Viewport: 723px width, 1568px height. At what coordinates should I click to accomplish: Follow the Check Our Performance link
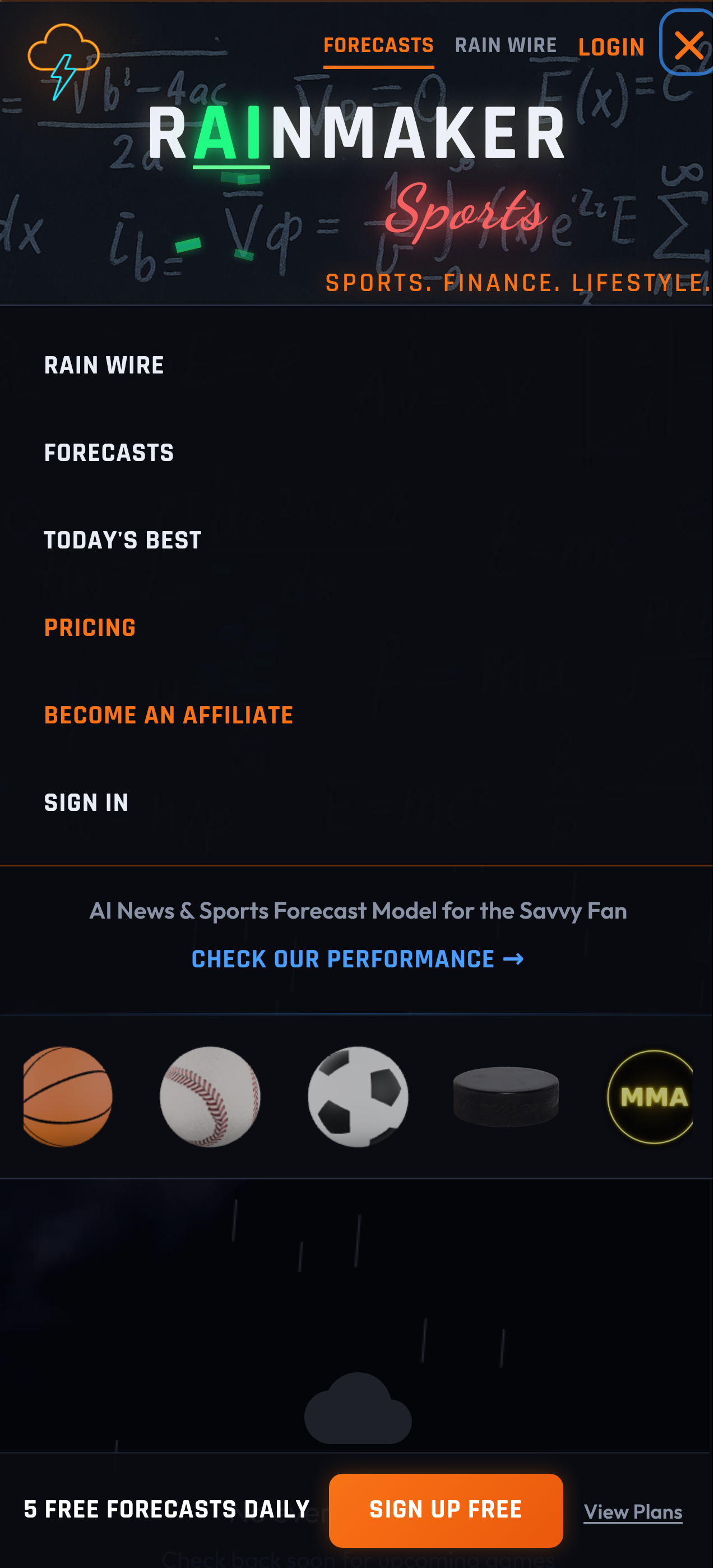357,960
